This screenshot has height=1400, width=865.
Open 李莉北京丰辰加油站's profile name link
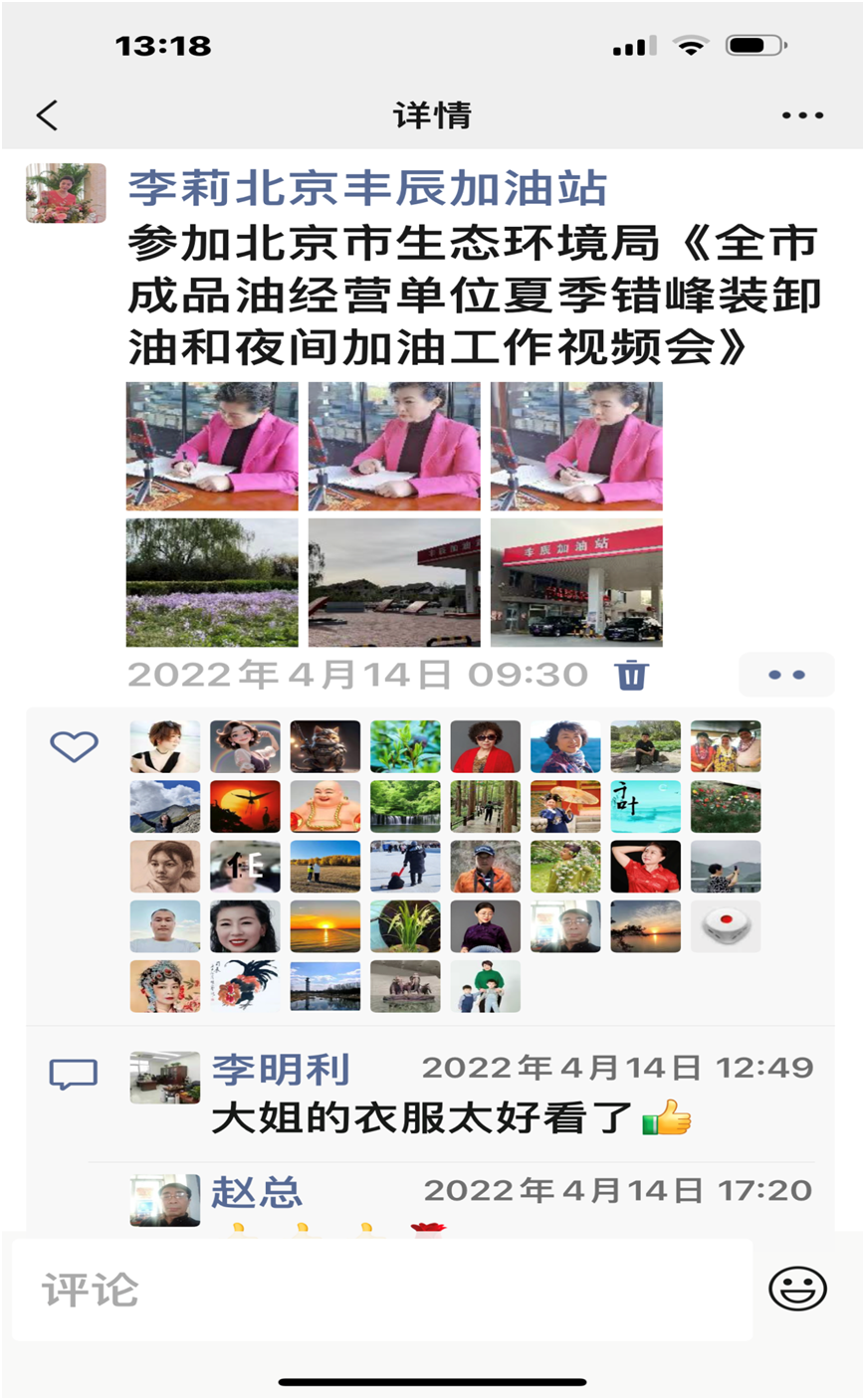click(367, 188)
